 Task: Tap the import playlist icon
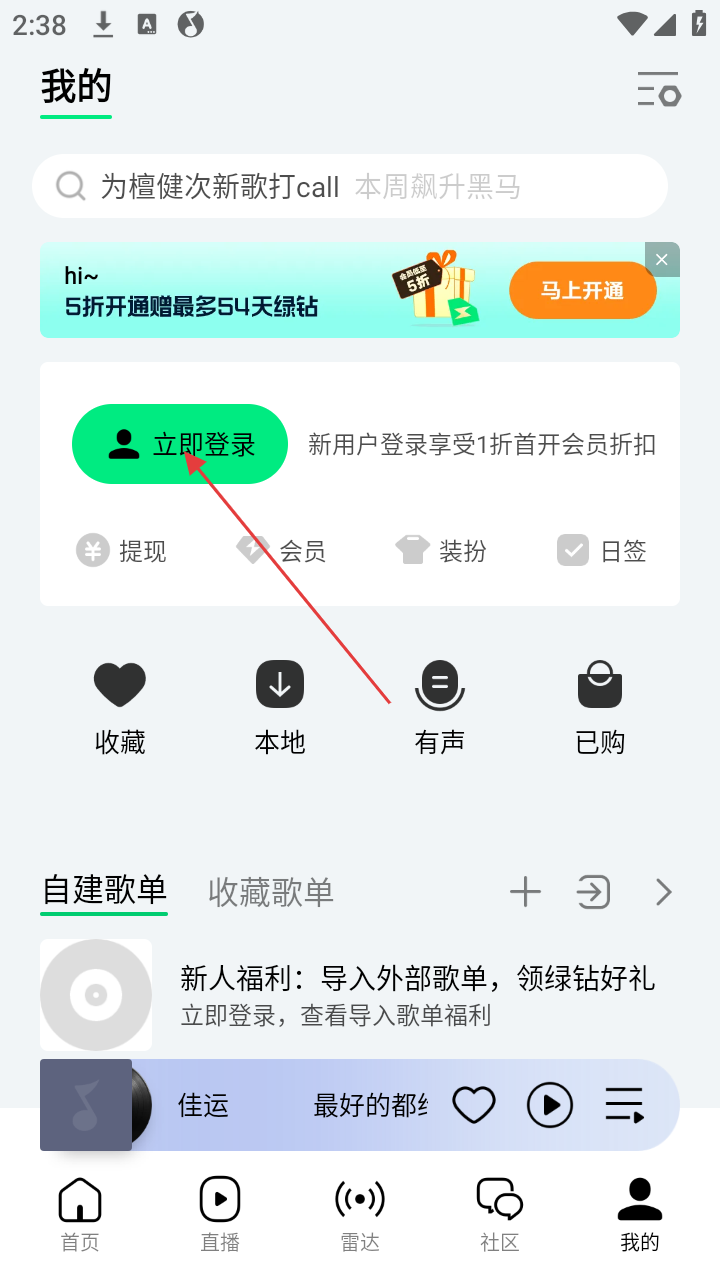[x=593, y=892]
